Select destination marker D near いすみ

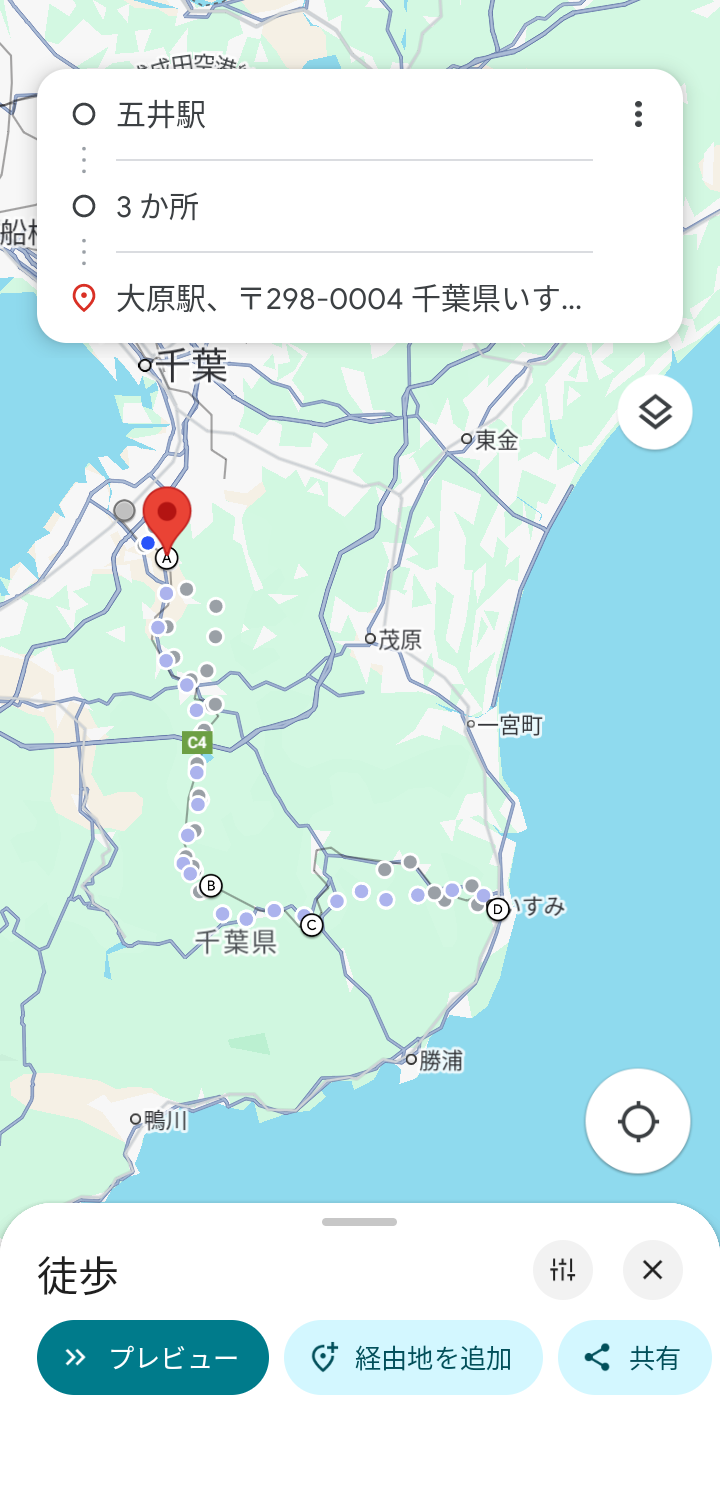(x=497, y=909)
